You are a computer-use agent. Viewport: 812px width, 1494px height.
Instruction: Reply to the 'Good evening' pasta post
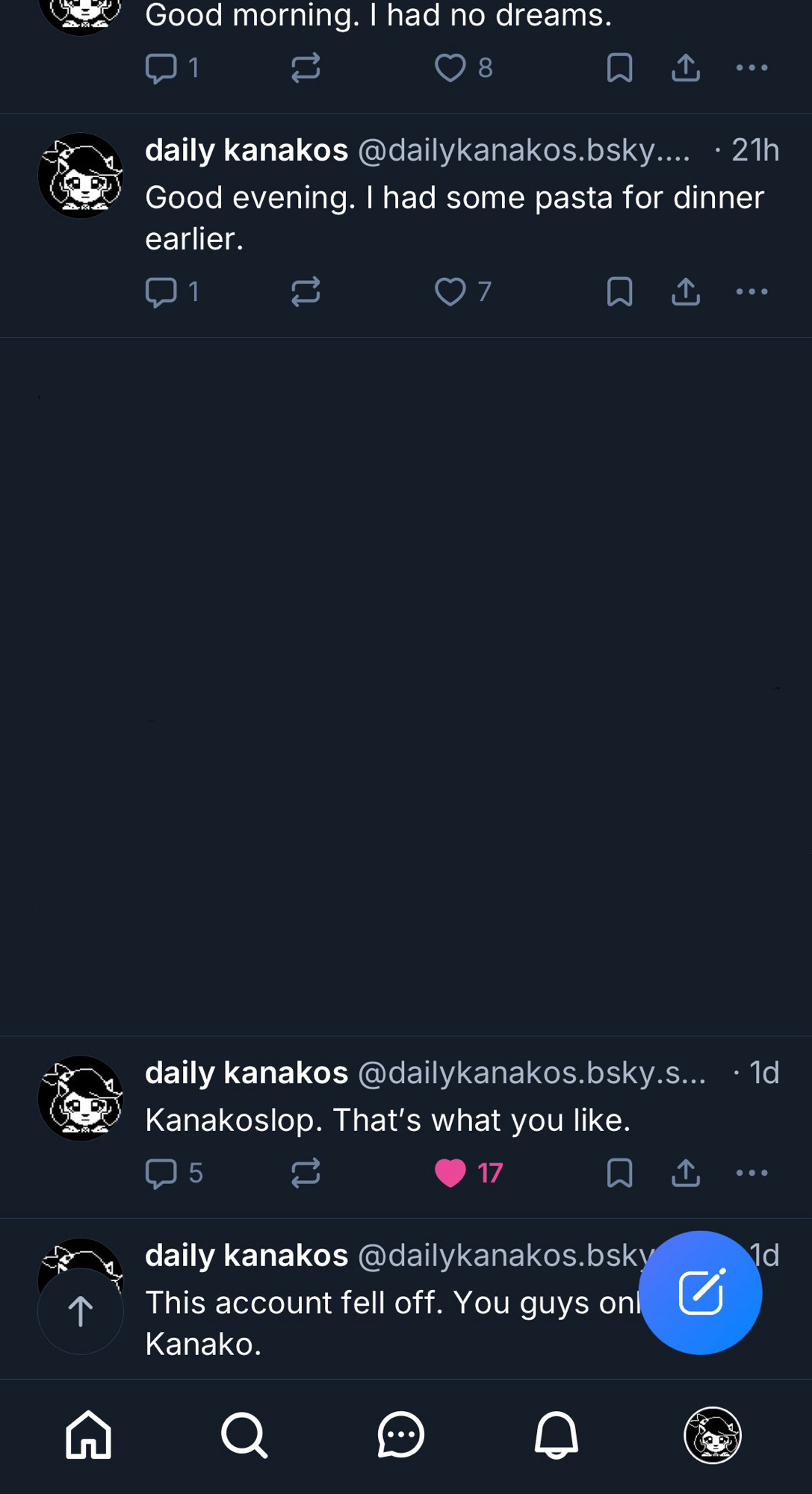(x=161, y=292)
